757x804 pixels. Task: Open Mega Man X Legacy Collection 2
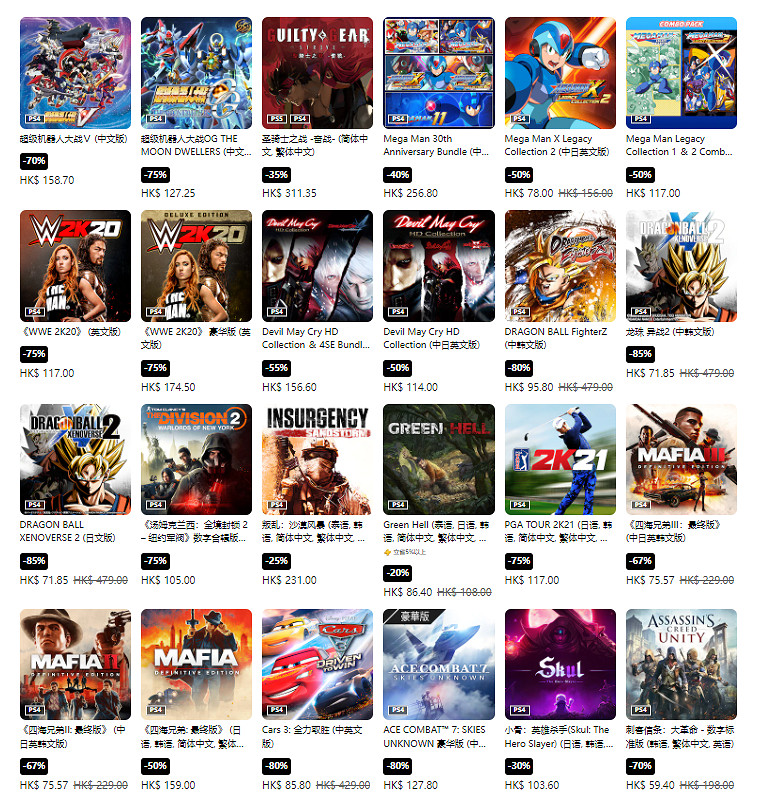click(560, 73)
